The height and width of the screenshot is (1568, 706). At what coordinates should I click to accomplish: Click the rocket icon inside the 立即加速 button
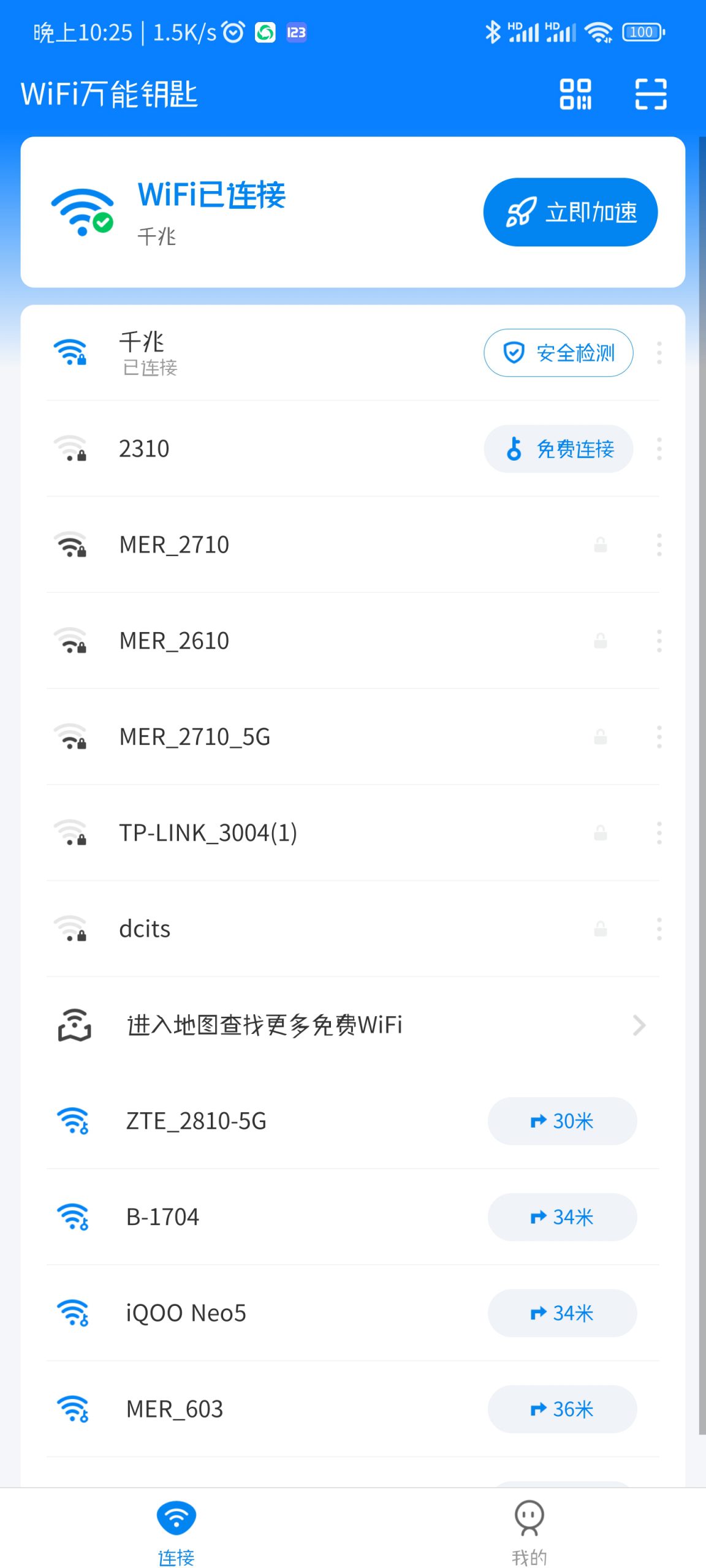click(x=522, y=211)
